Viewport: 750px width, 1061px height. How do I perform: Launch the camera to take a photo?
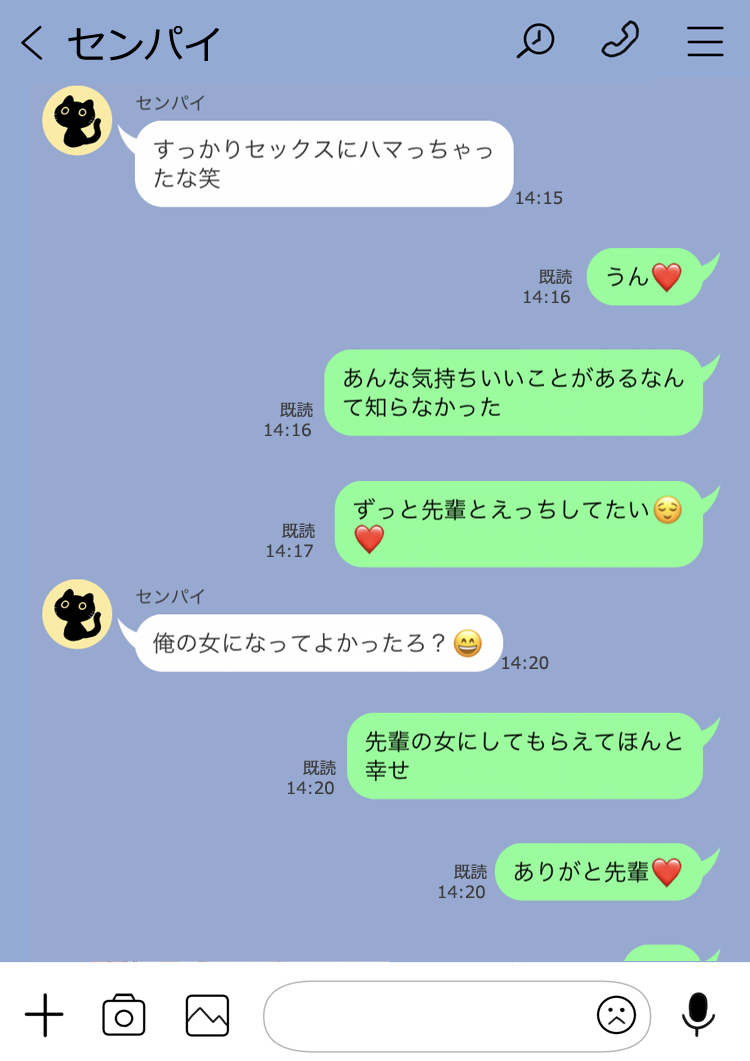pyautogui.click(x=124, y=1016)
